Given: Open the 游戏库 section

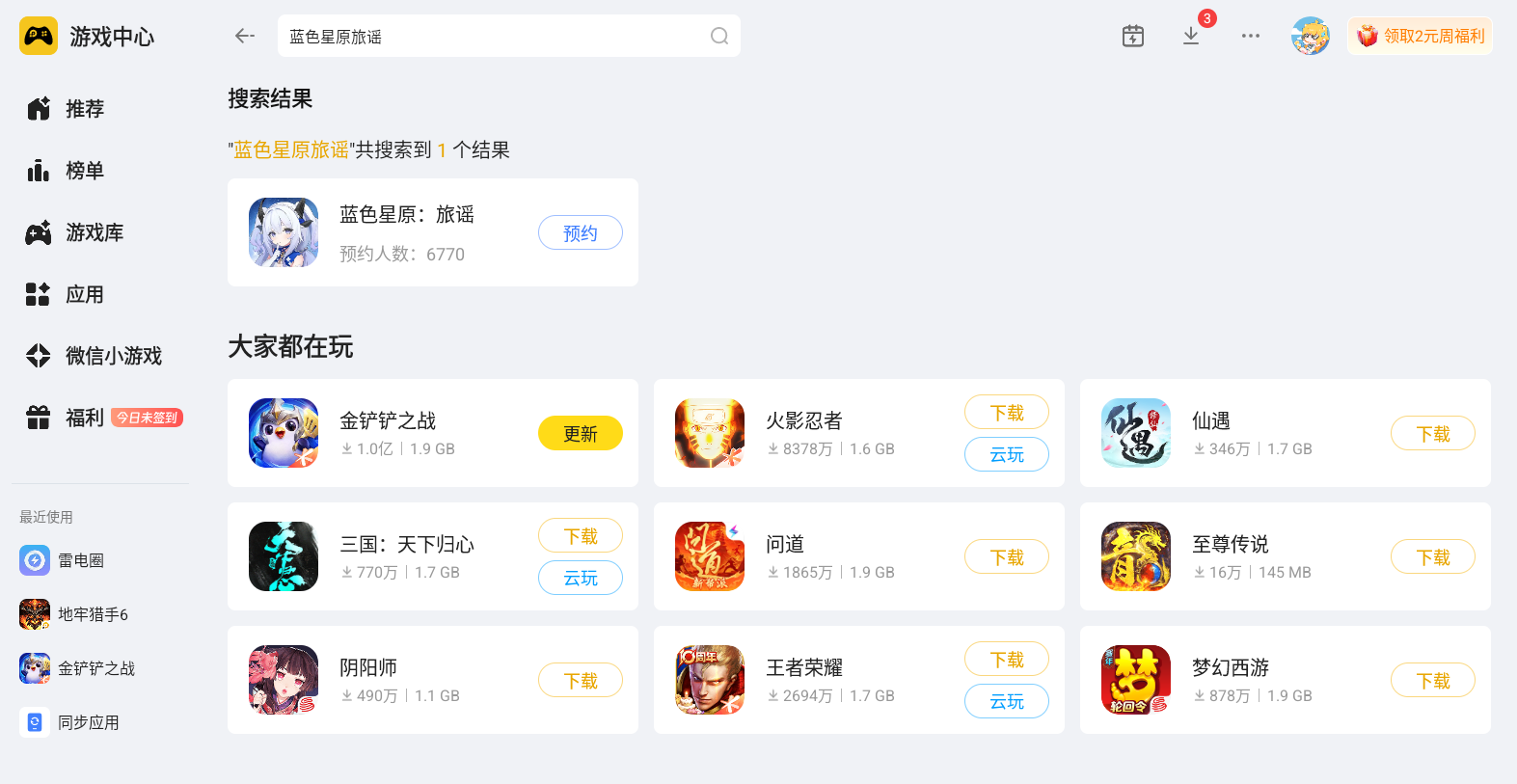Looking at the screenshot, I should click(x=75, y=232).
